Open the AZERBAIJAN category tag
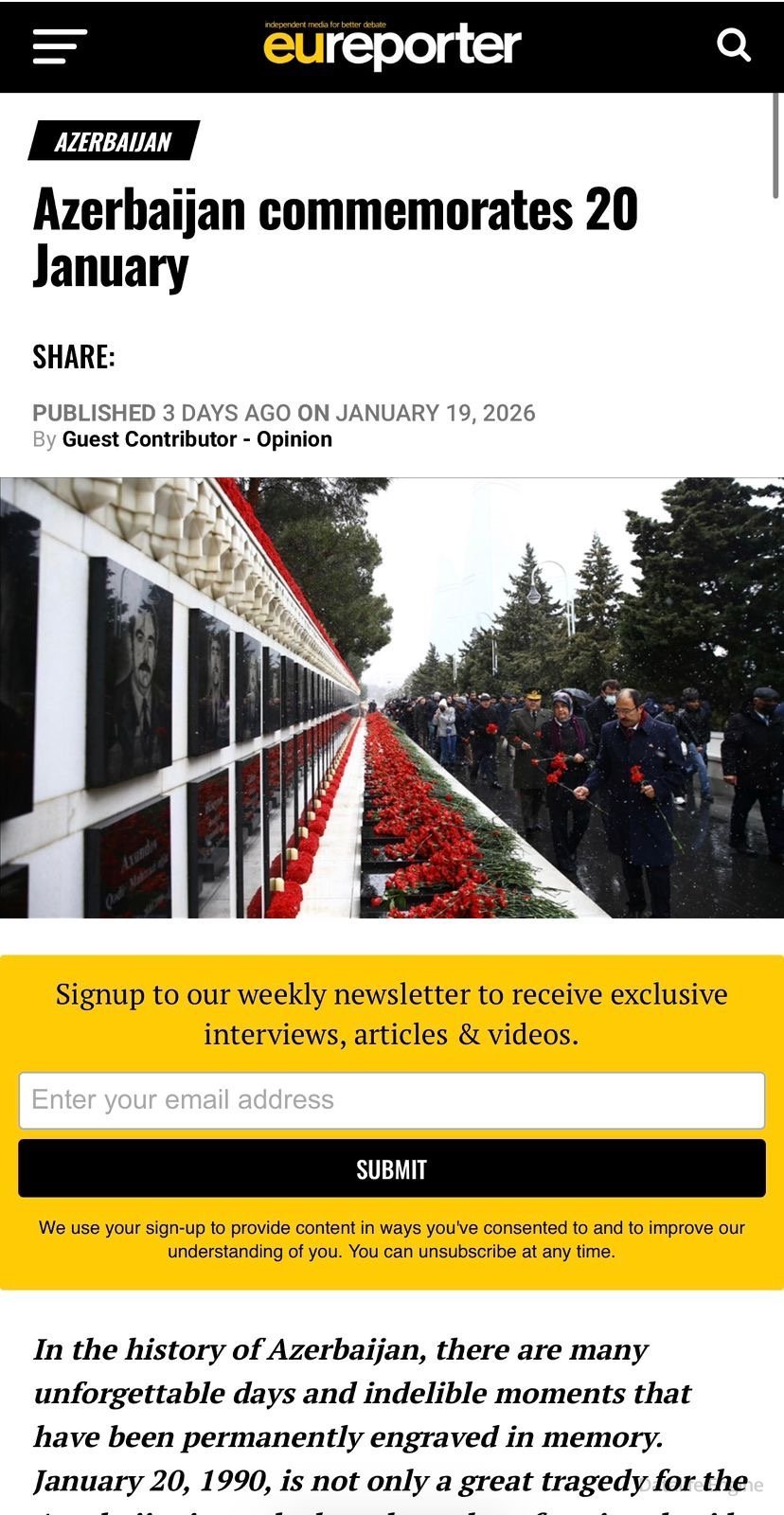 pyautogui.click(x=114, y=141)
